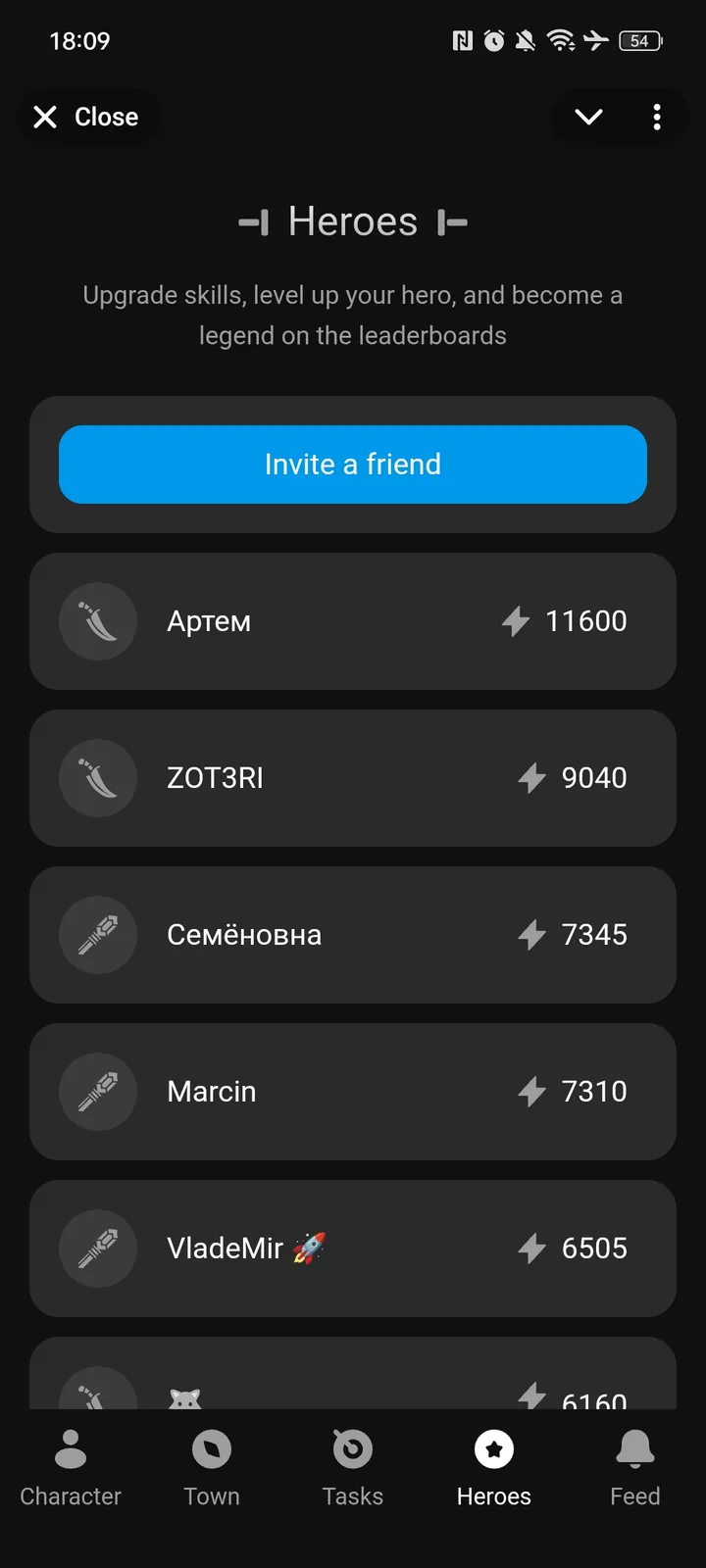The width and height of the screenshot is (706, 1568).
Task: Tap the muted notifications bell in status bar
Action: (525, 40)
